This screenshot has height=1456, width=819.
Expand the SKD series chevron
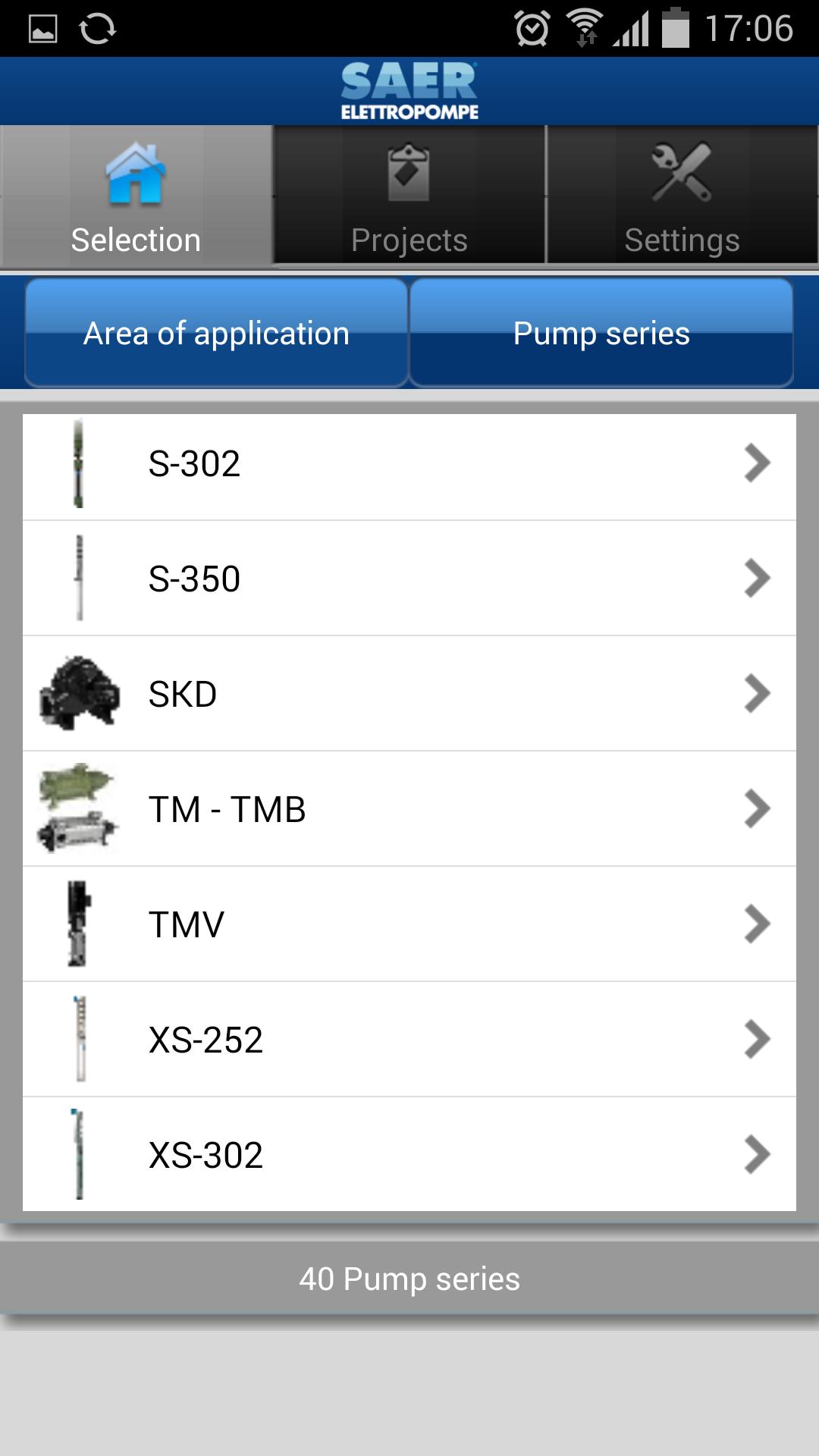pos(755,692)
